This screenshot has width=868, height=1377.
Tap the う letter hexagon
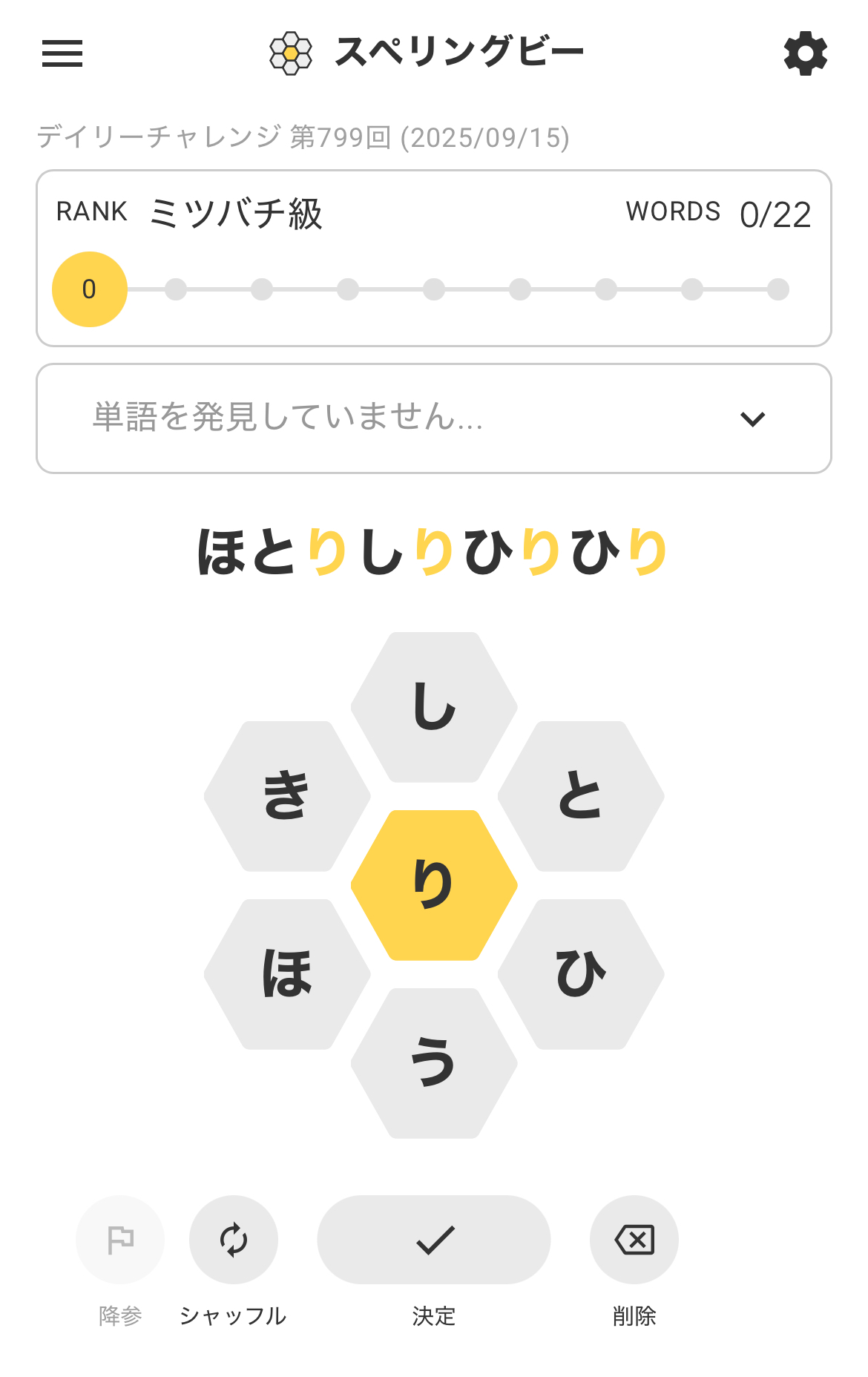coord(434,1063)
